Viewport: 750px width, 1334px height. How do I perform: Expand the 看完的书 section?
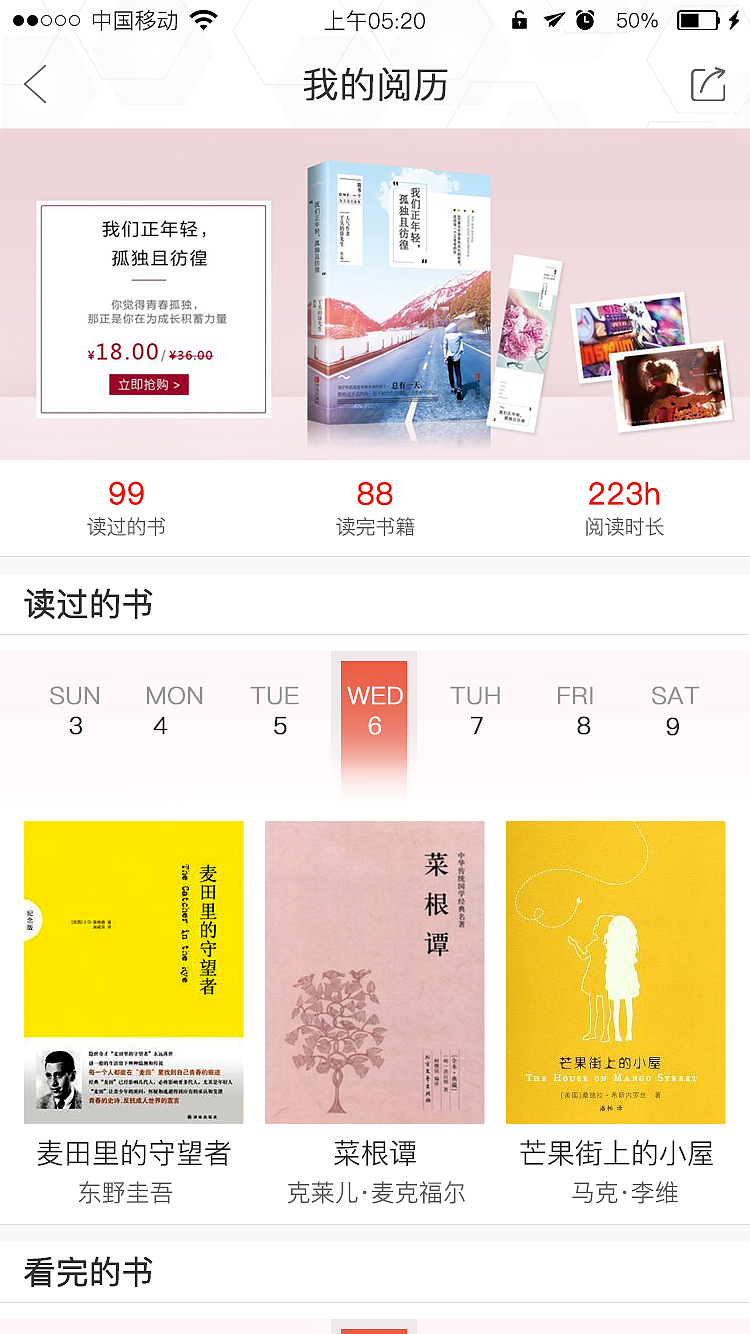coord(87,1271)
